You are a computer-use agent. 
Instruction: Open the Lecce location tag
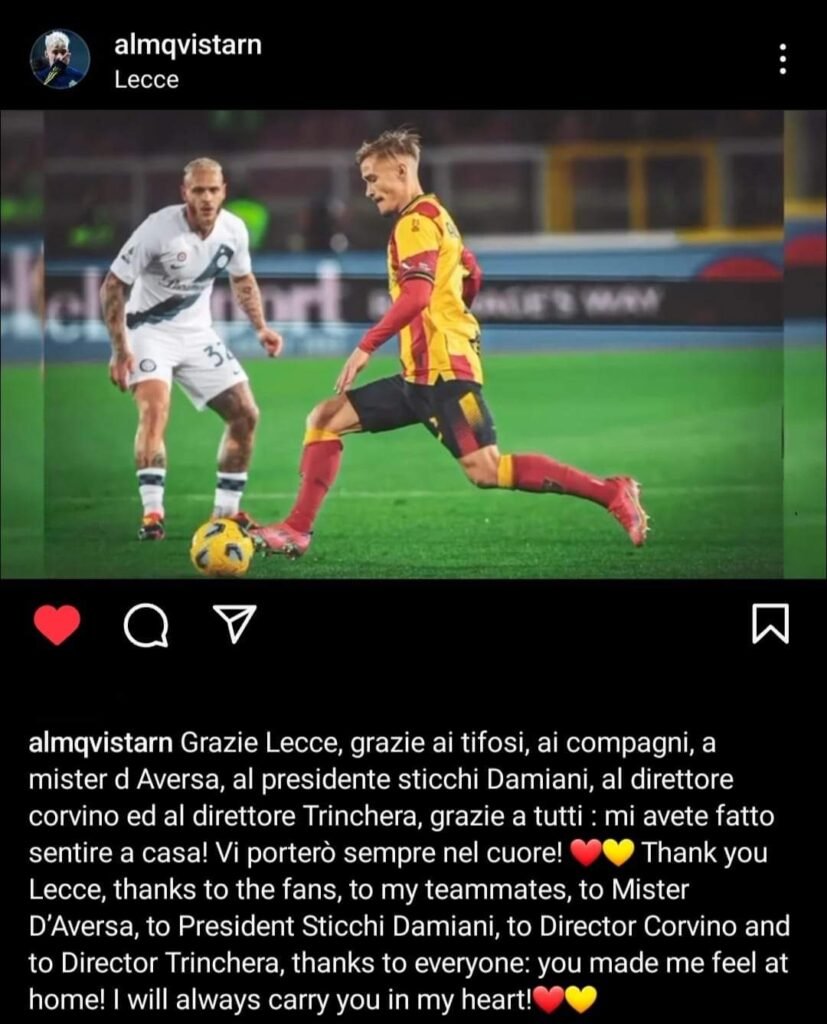pos(146,80)
